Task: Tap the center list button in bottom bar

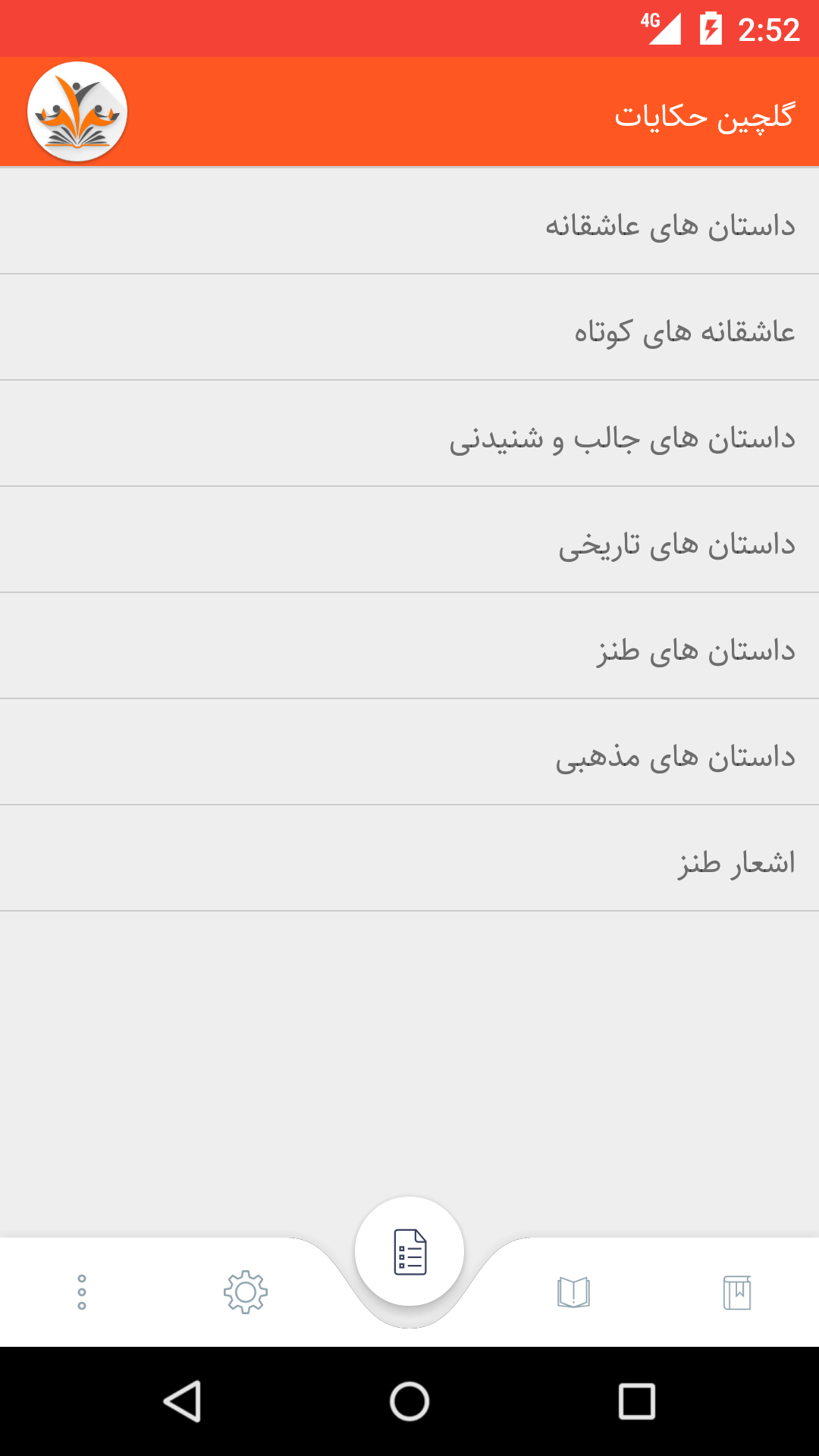Action: [x=409, y=1251]
